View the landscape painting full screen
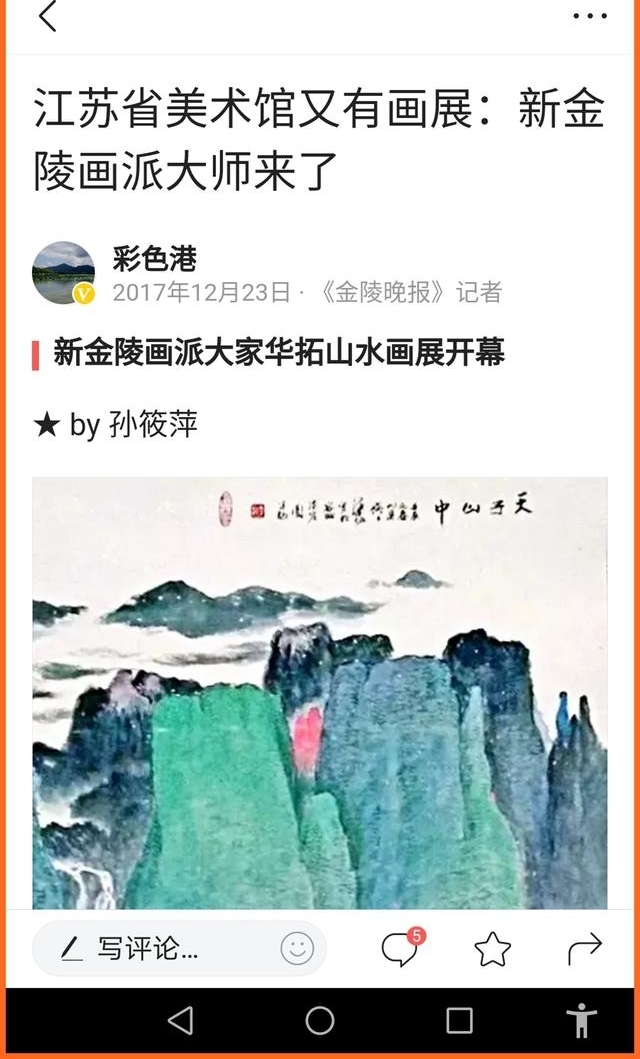640x1059 pixels. click(319, 693)
